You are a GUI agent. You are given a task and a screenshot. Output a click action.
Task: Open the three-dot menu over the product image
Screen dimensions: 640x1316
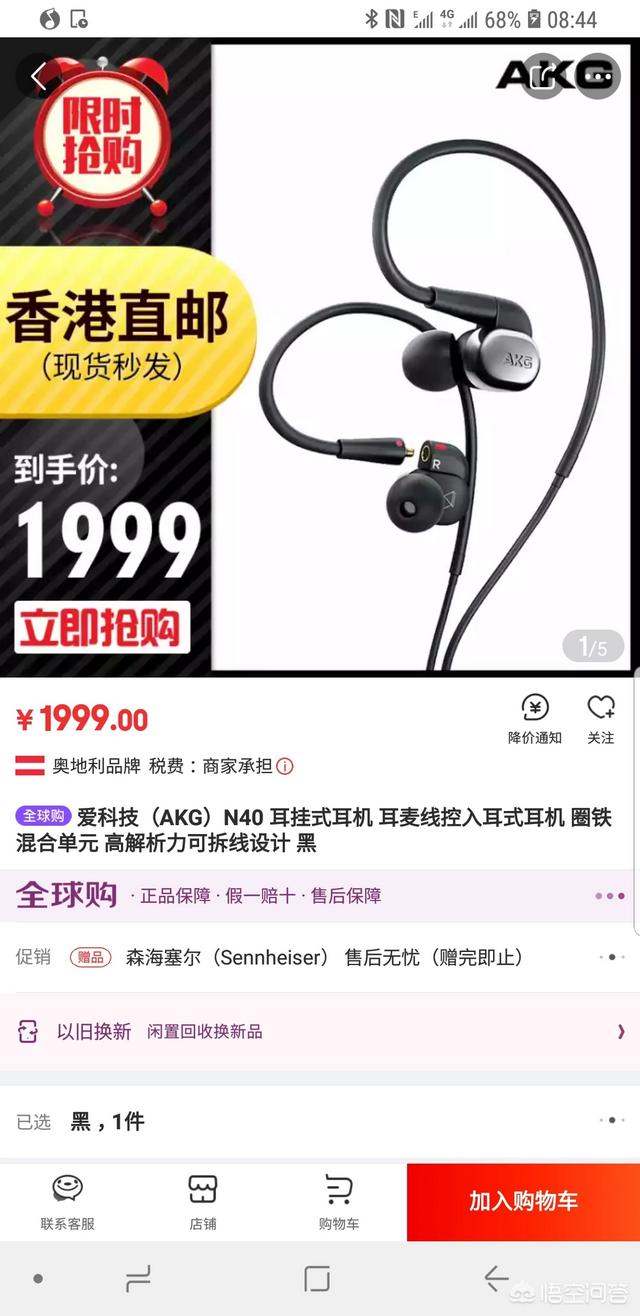(599, 75)
